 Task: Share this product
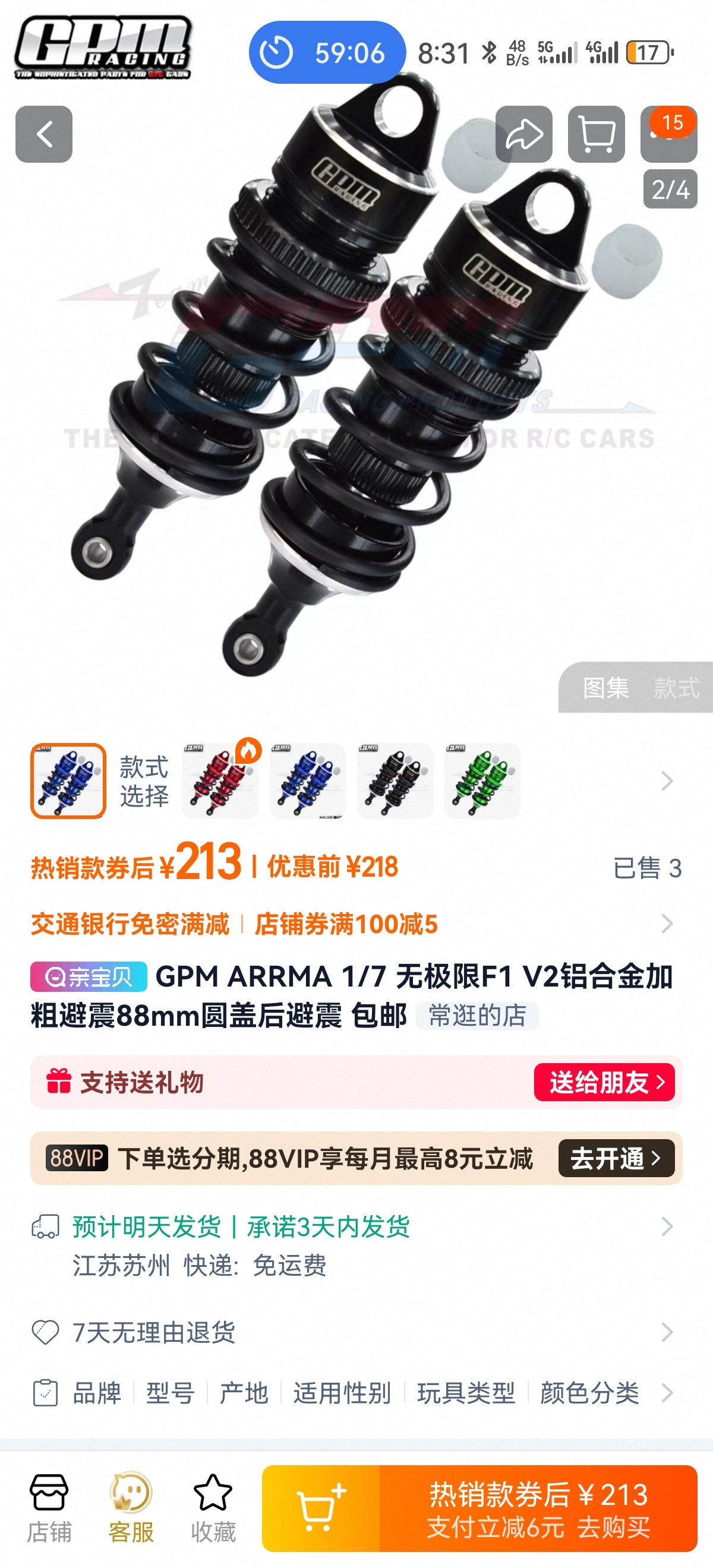coord(523,134)
